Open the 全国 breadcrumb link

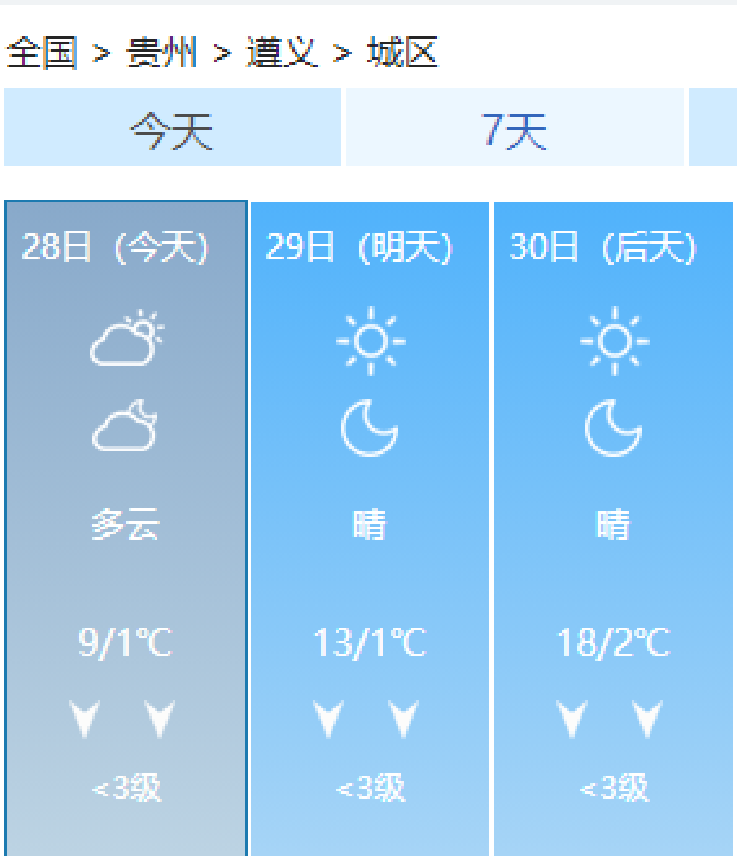42,53
